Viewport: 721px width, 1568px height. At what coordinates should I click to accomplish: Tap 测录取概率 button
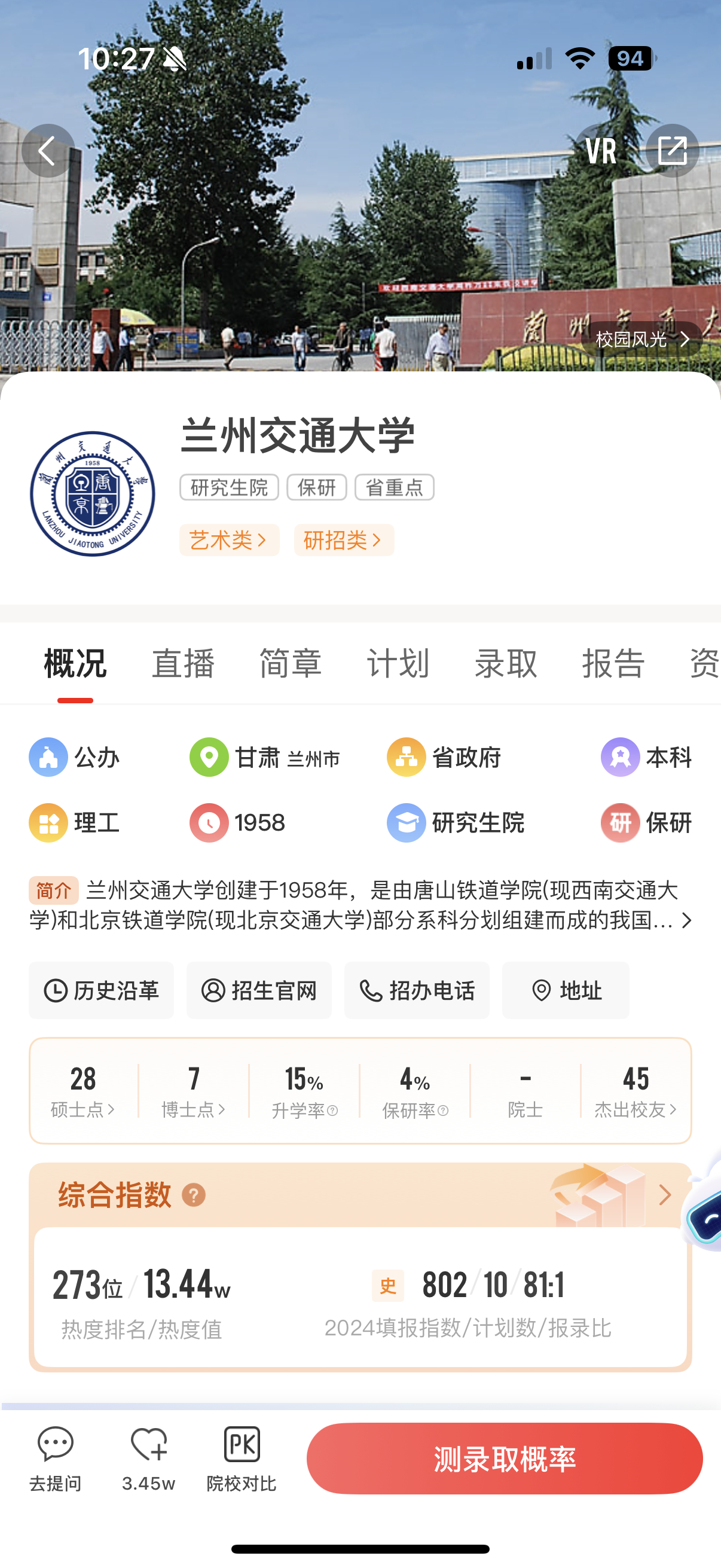click(505, 1459)
